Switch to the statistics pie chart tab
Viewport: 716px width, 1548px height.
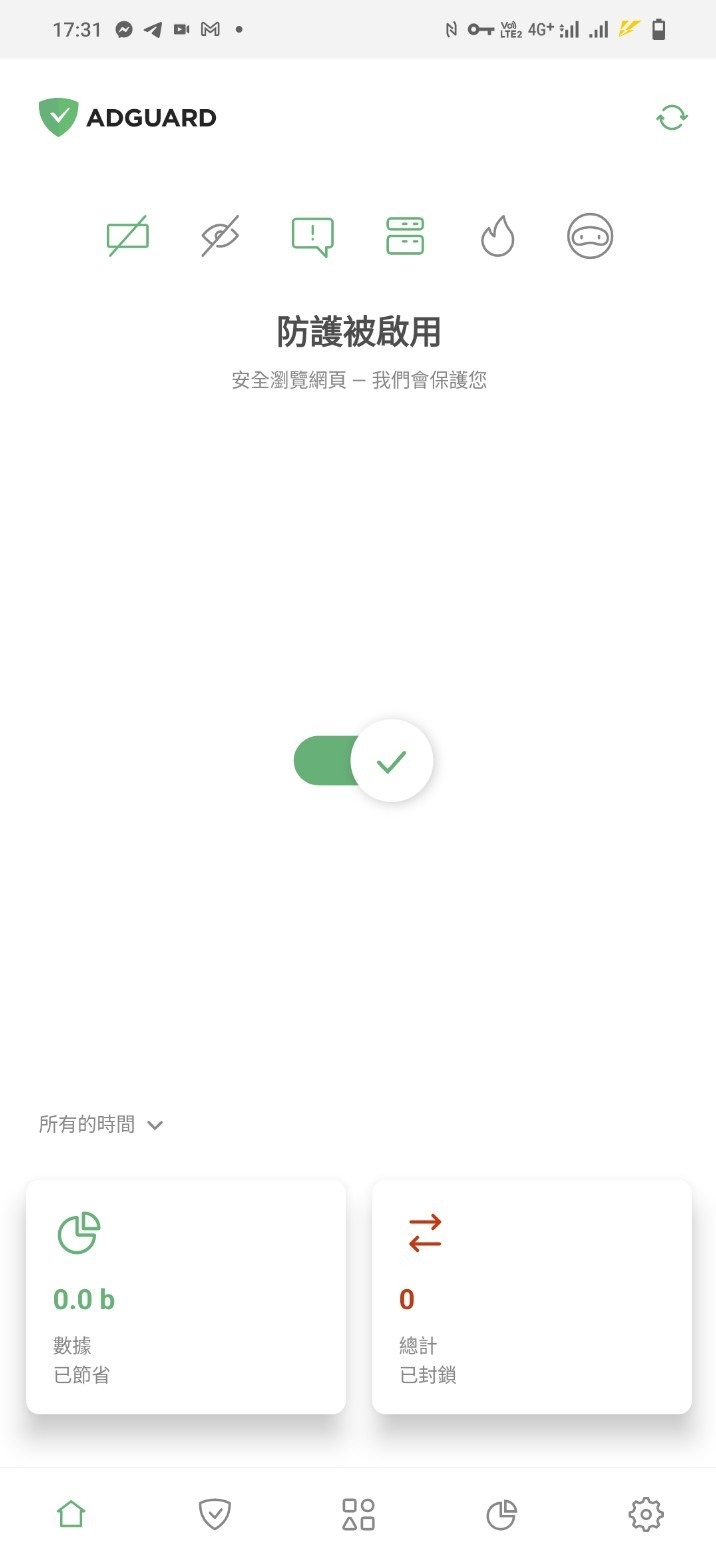pos(501,1514)
